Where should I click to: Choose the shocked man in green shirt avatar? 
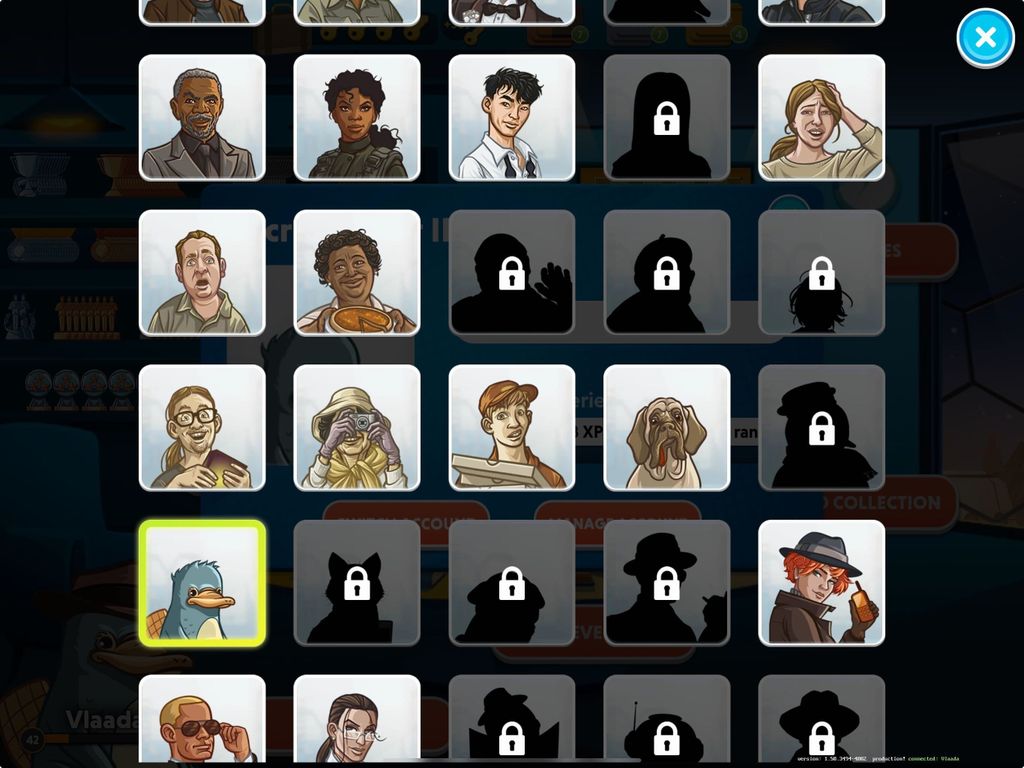202,273
